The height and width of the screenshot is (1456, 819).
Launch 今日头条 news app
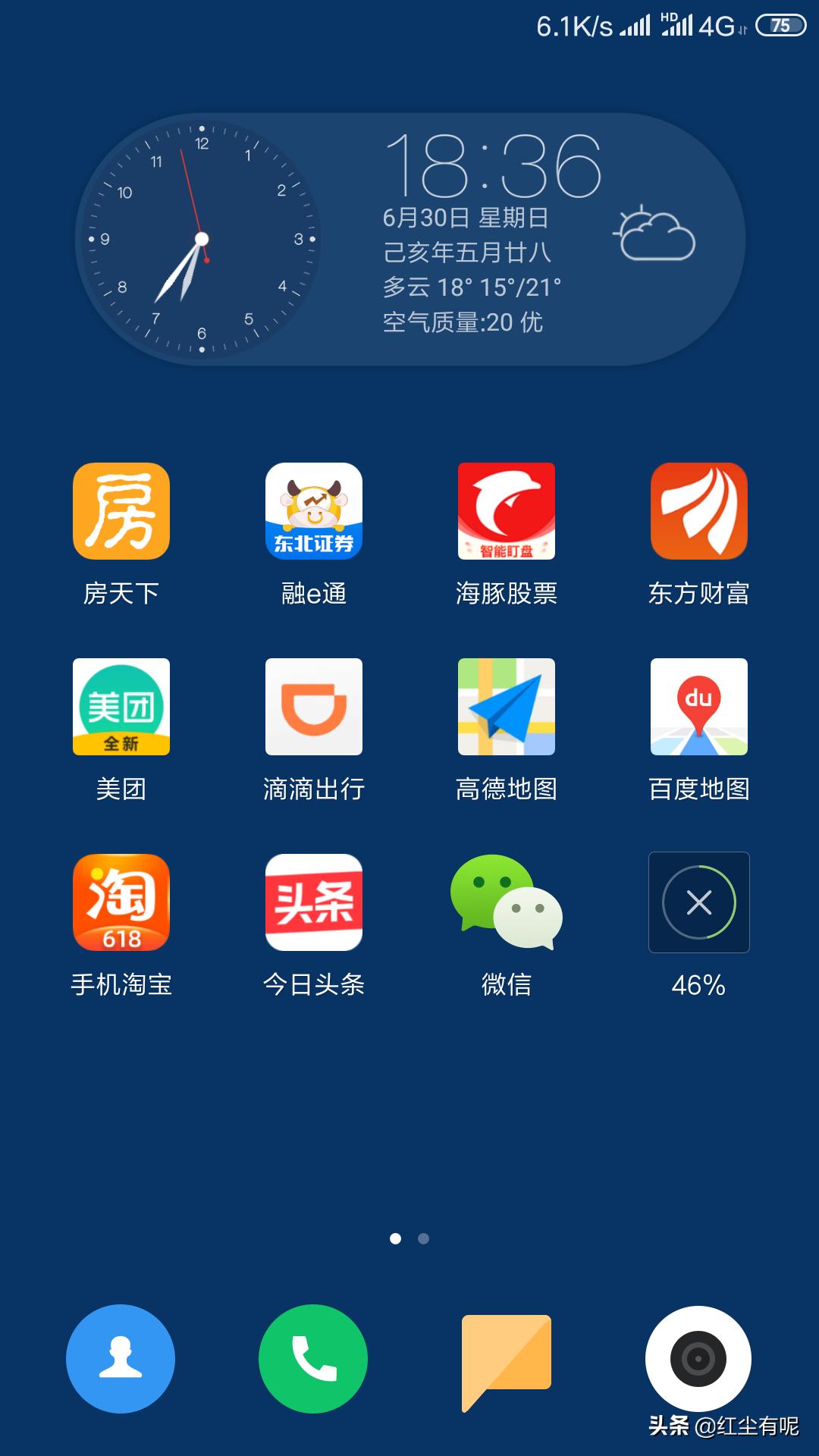(314, 902)
